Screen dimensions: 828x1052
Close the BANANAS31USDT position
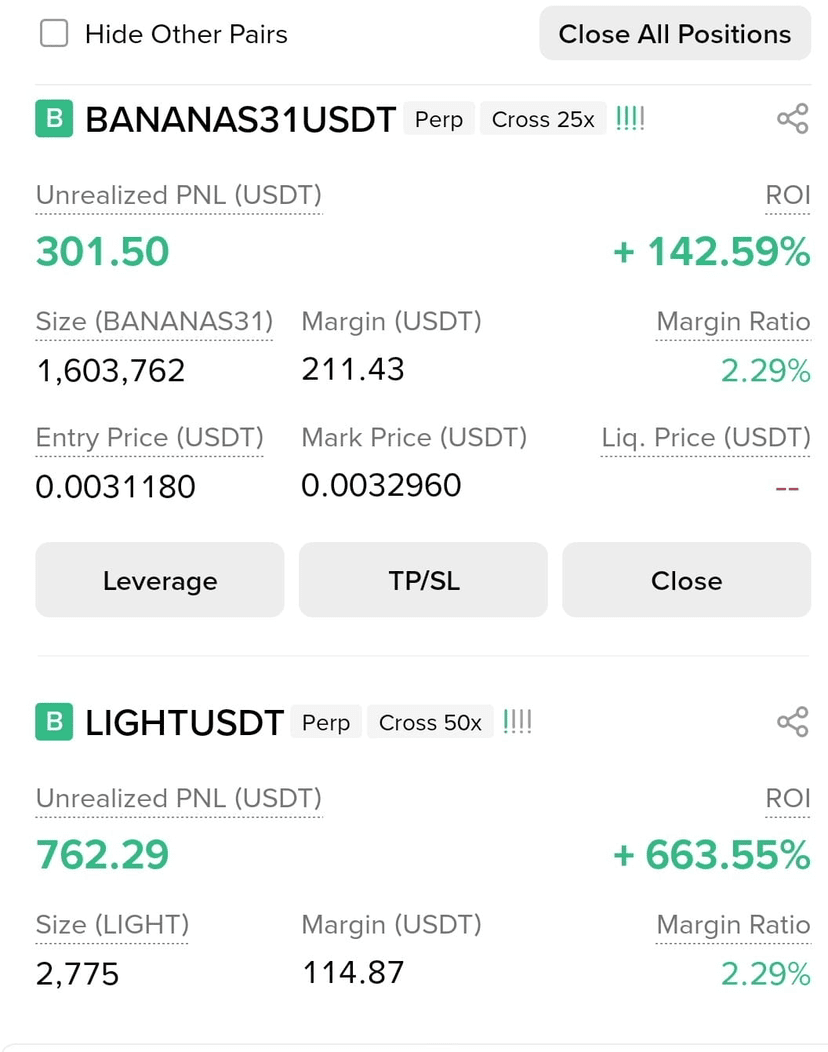point(686,580)
